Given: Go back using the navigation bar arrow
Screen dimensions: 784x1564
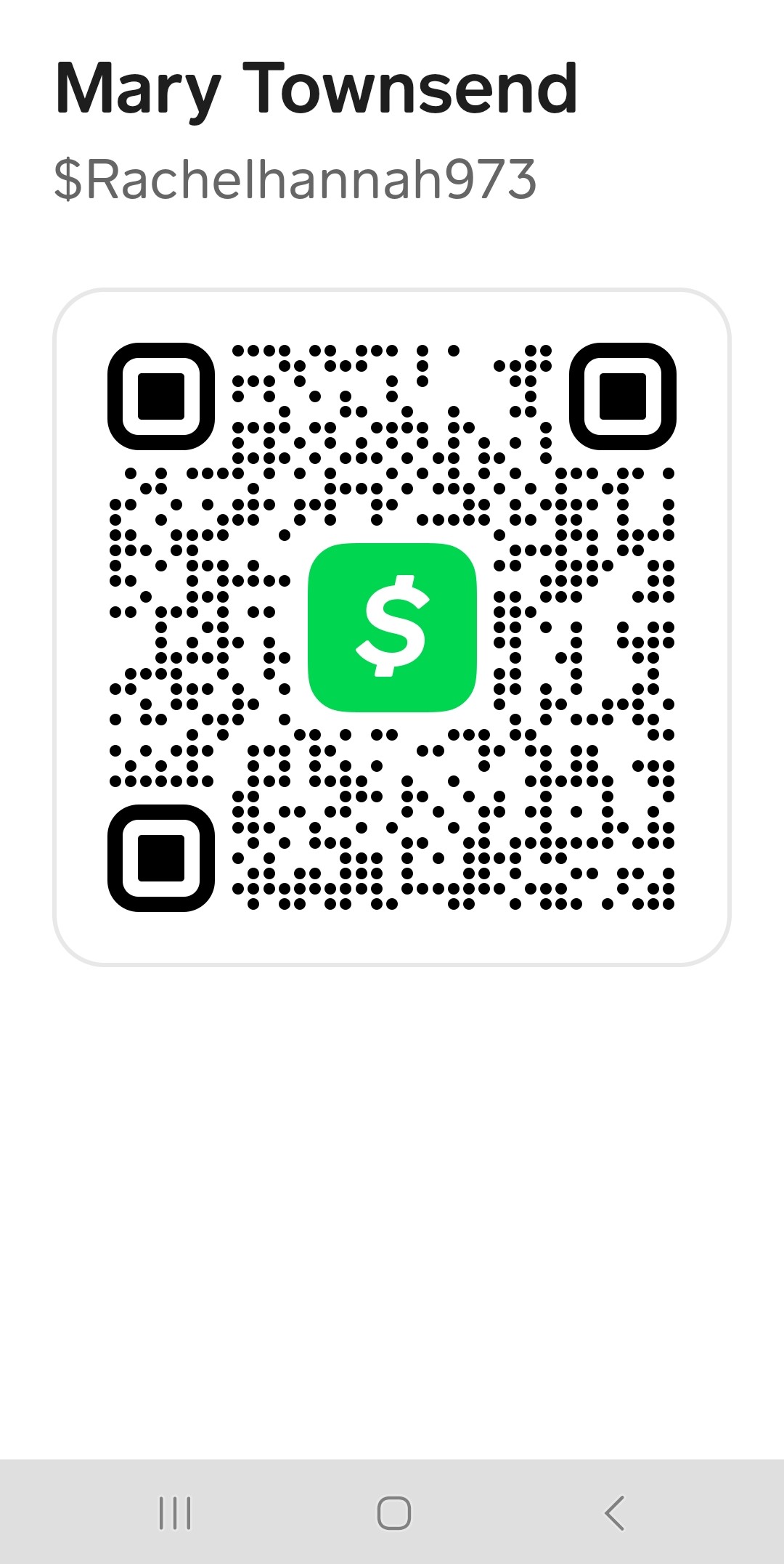Looking at the screenshot, I should [614, 1513].
